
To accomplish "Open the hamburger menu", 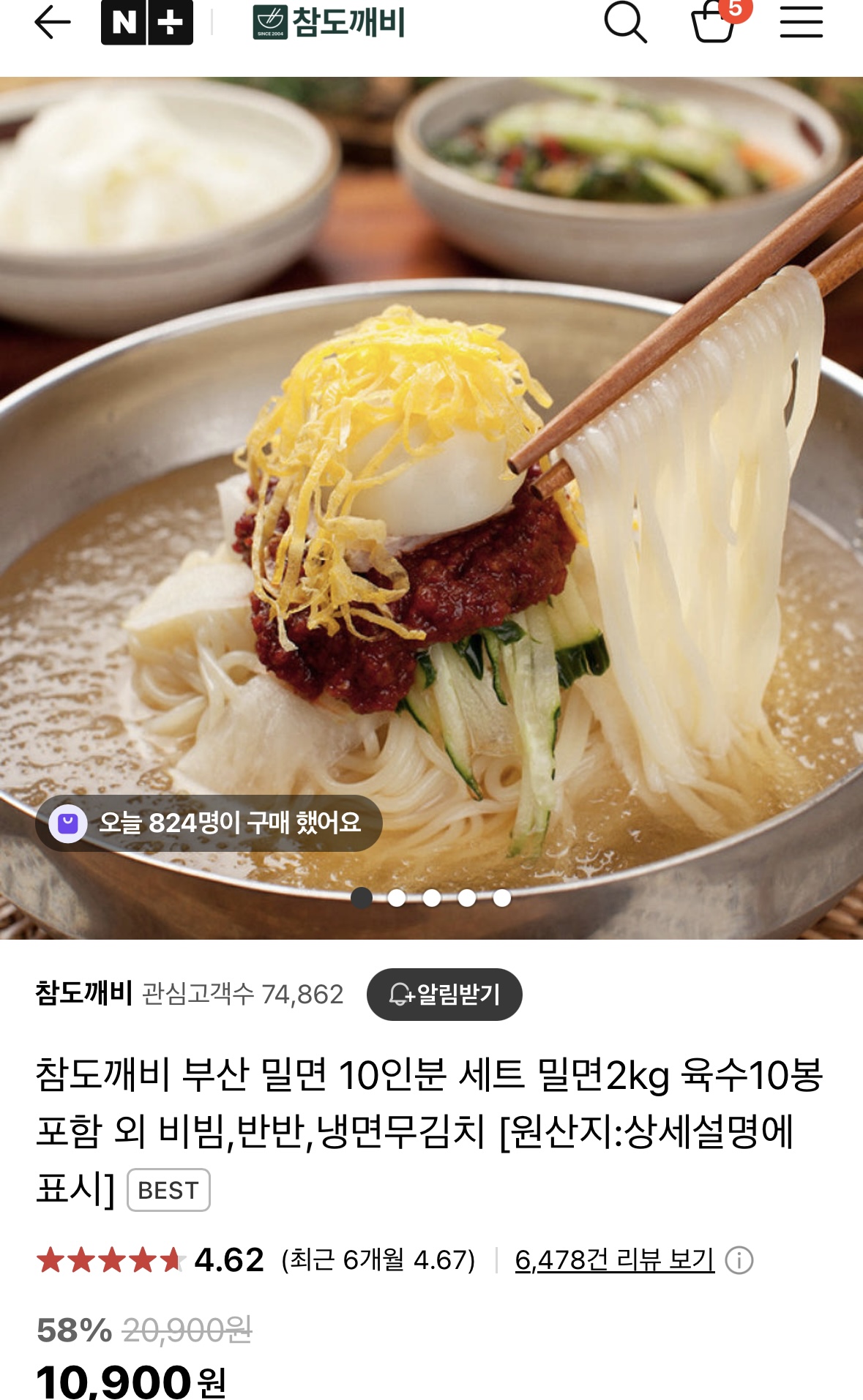I will 801,23.
